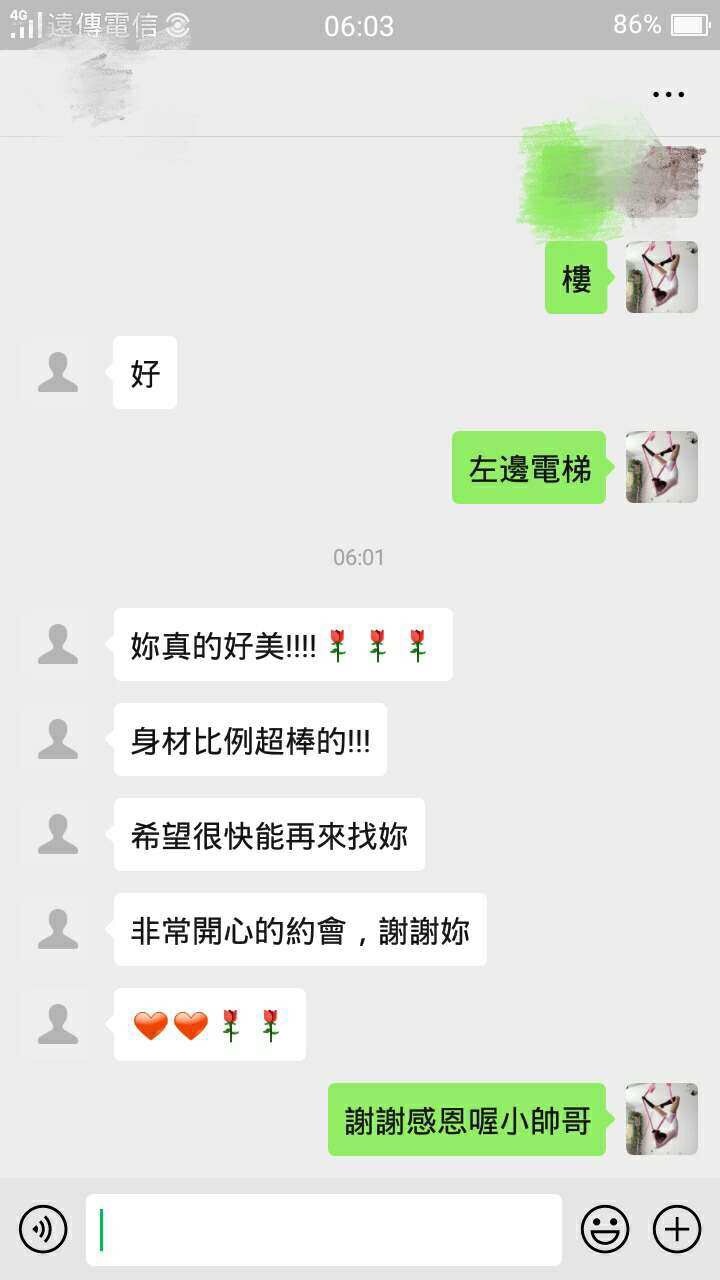Open your profile thumbnail beside 謝謝感恩喔小帥哥

click(662, 1119)
